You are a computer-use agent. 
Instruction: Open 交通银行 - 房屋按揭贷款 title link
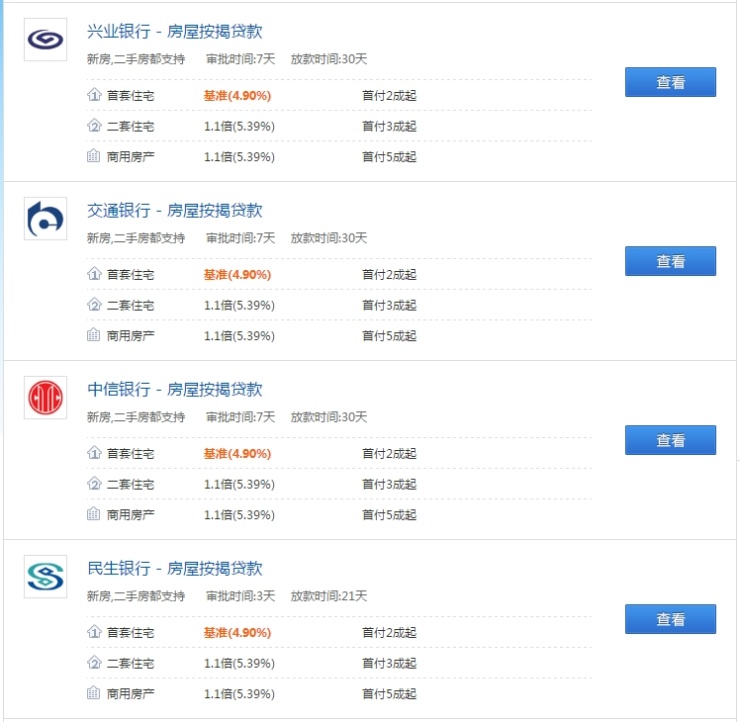pyautogui.click(x=175, y=211)
